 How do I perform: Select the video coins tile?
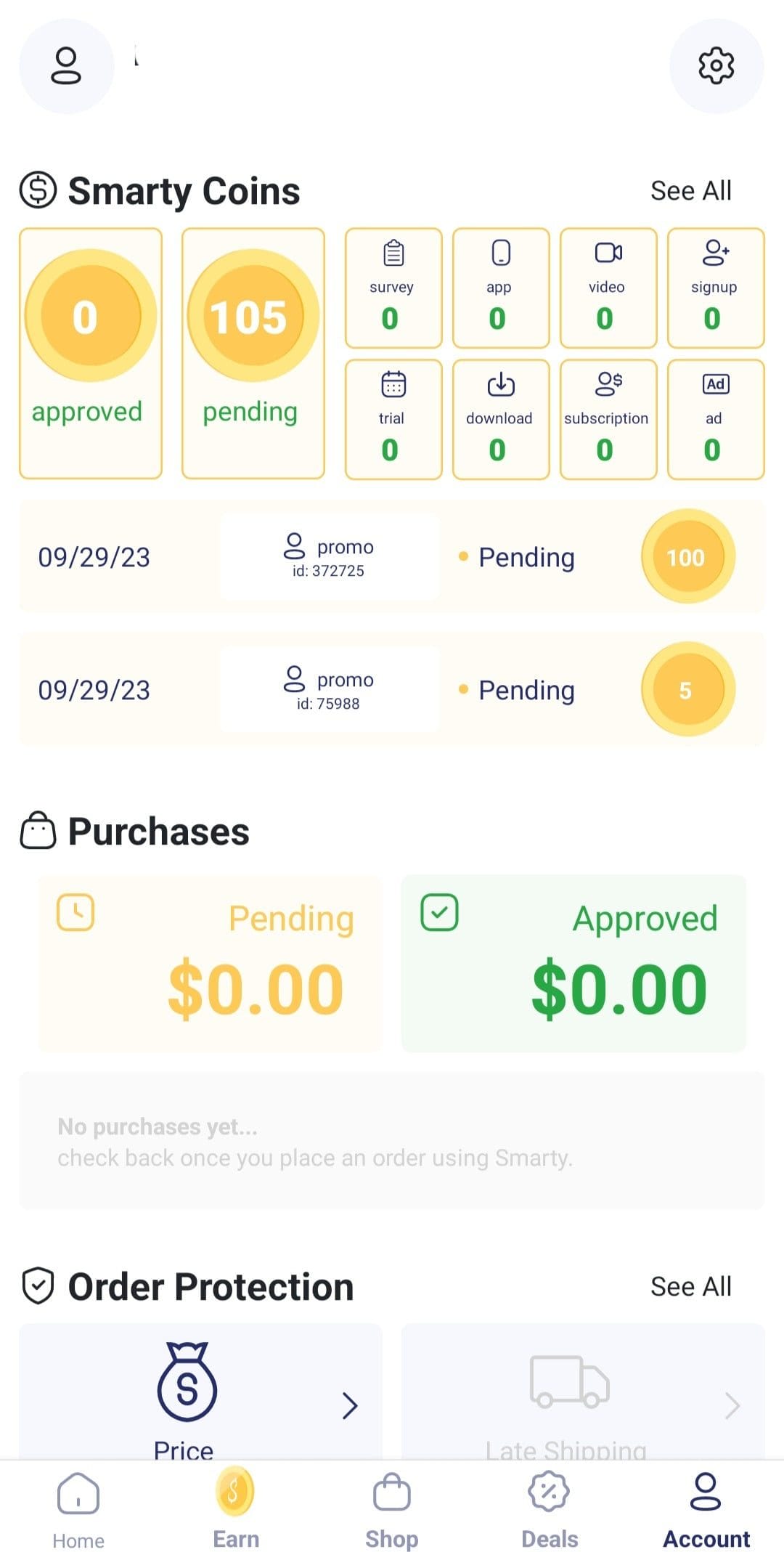coord(608,288)
